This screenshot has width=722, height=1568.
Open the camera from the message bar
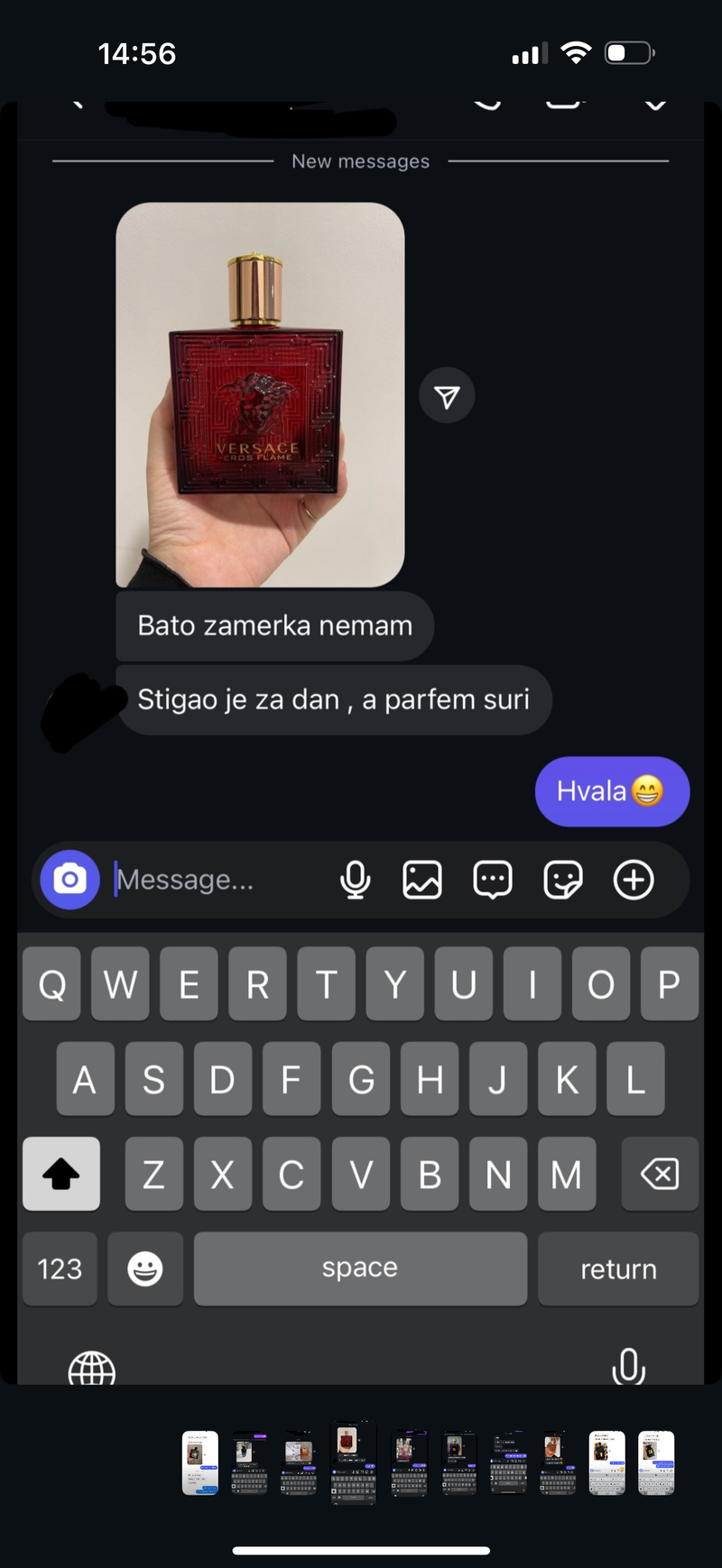69,879
